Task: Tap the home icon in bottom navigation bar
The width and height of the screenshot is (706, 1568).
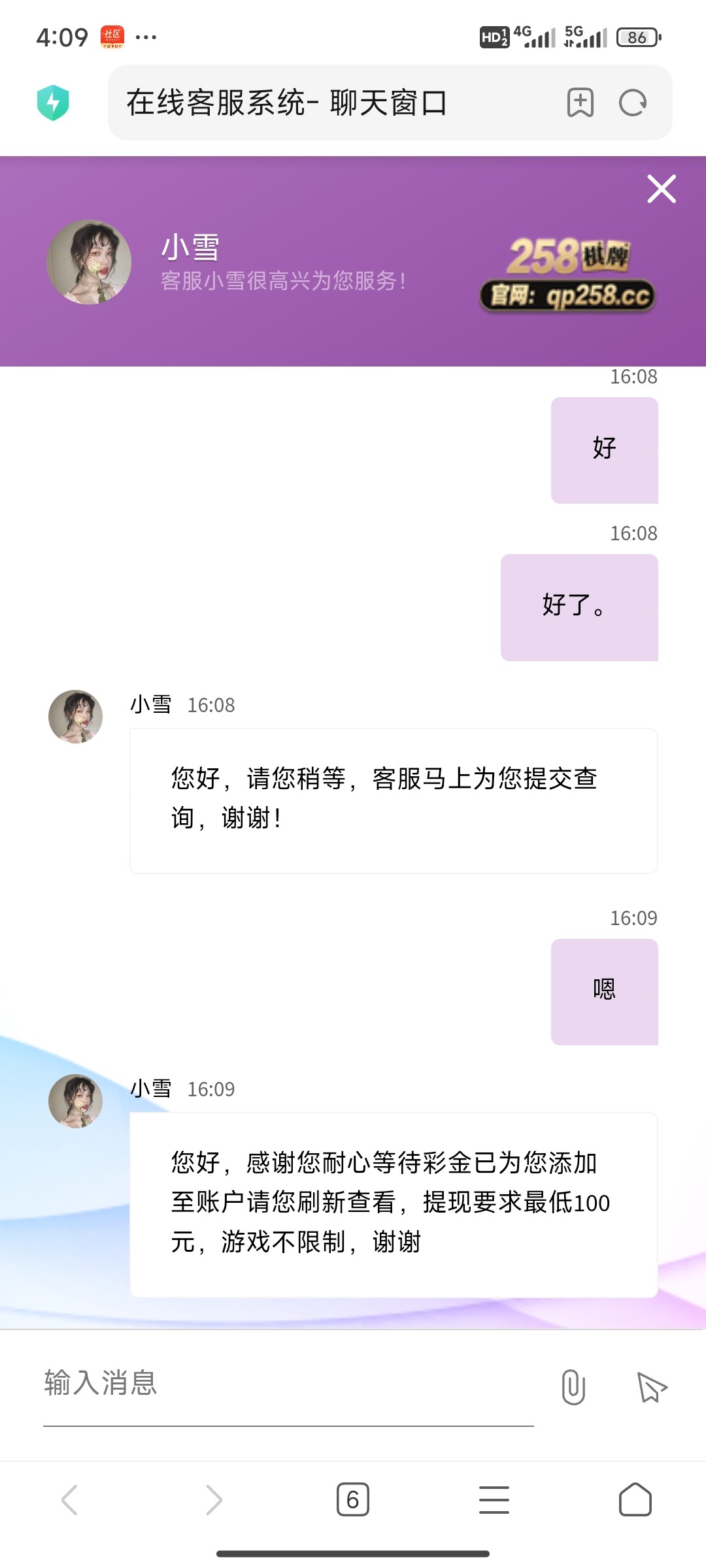Action: 635,1497
